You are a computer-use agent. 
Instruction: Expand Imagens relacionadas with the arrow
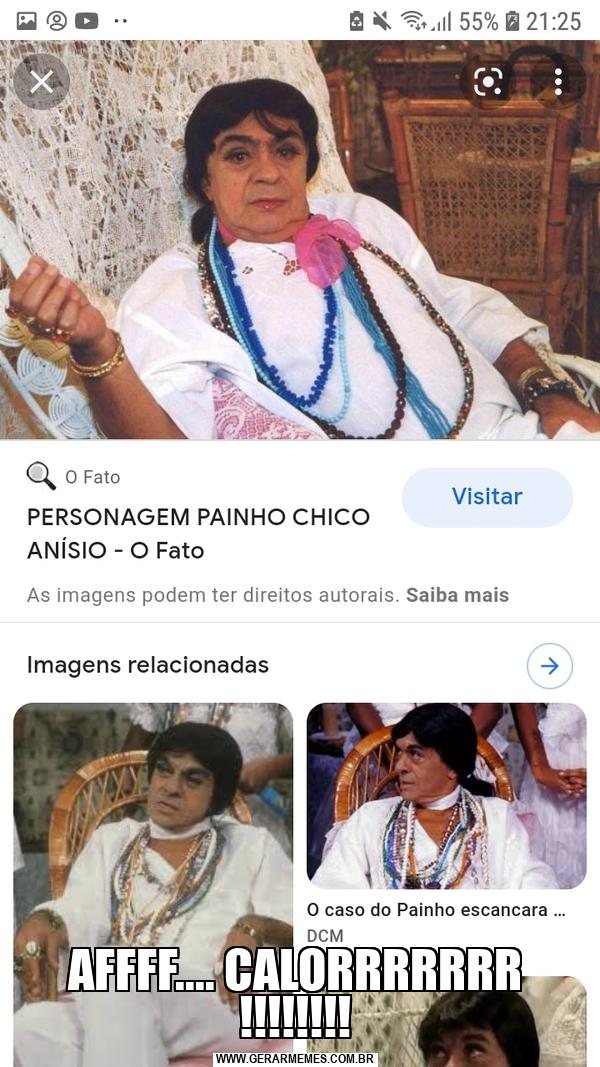click(550, 666)
